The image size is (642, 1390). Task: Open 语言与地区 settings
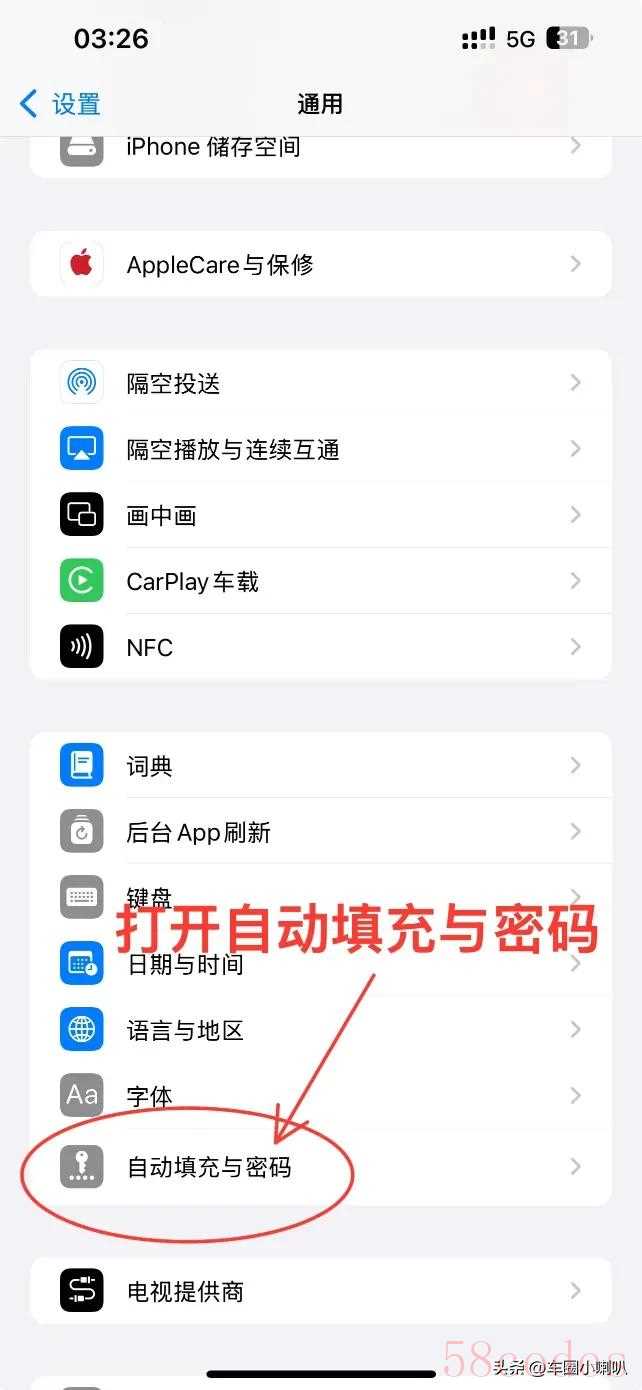click(320, 1030)
